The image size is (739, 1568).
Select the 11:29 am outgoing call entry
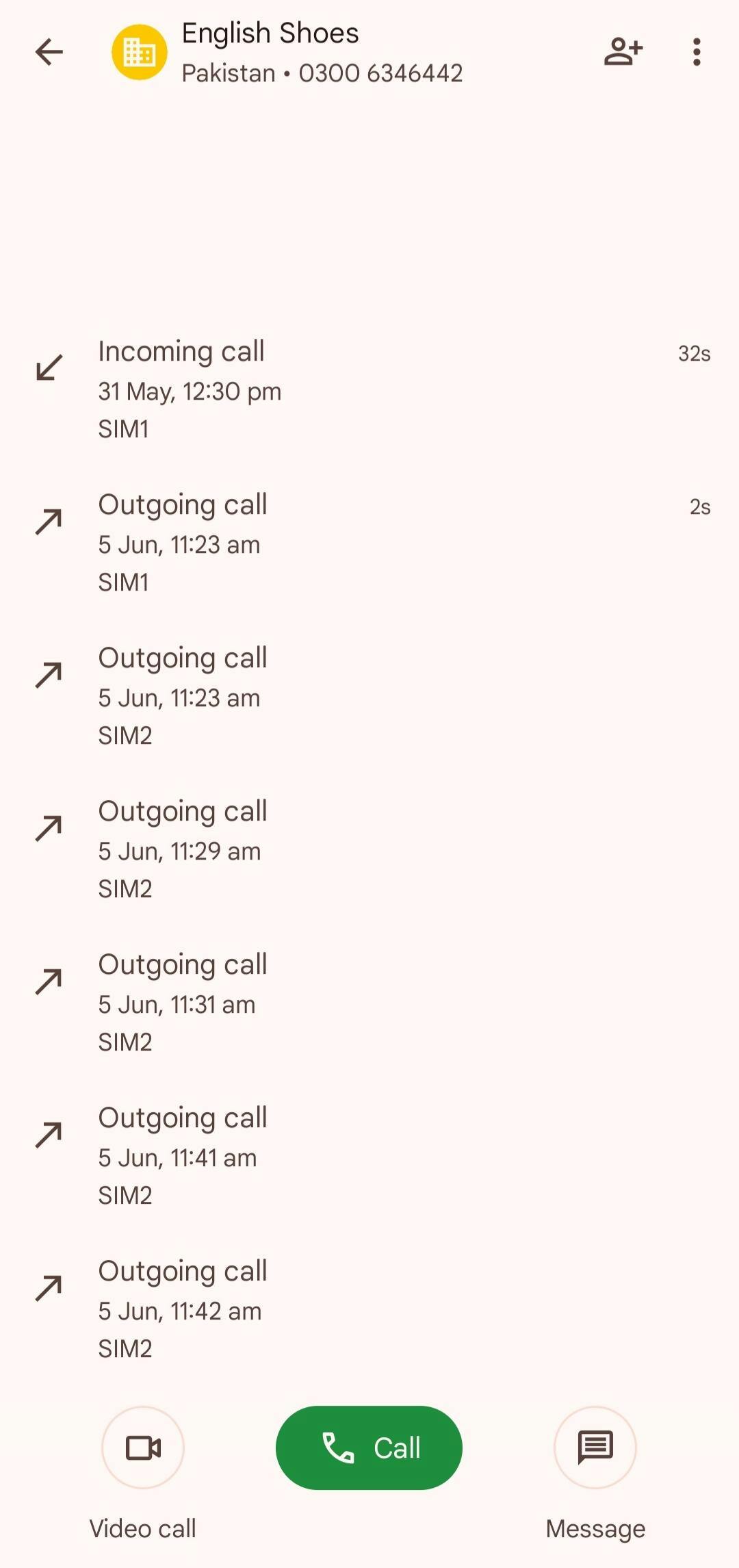369,849
